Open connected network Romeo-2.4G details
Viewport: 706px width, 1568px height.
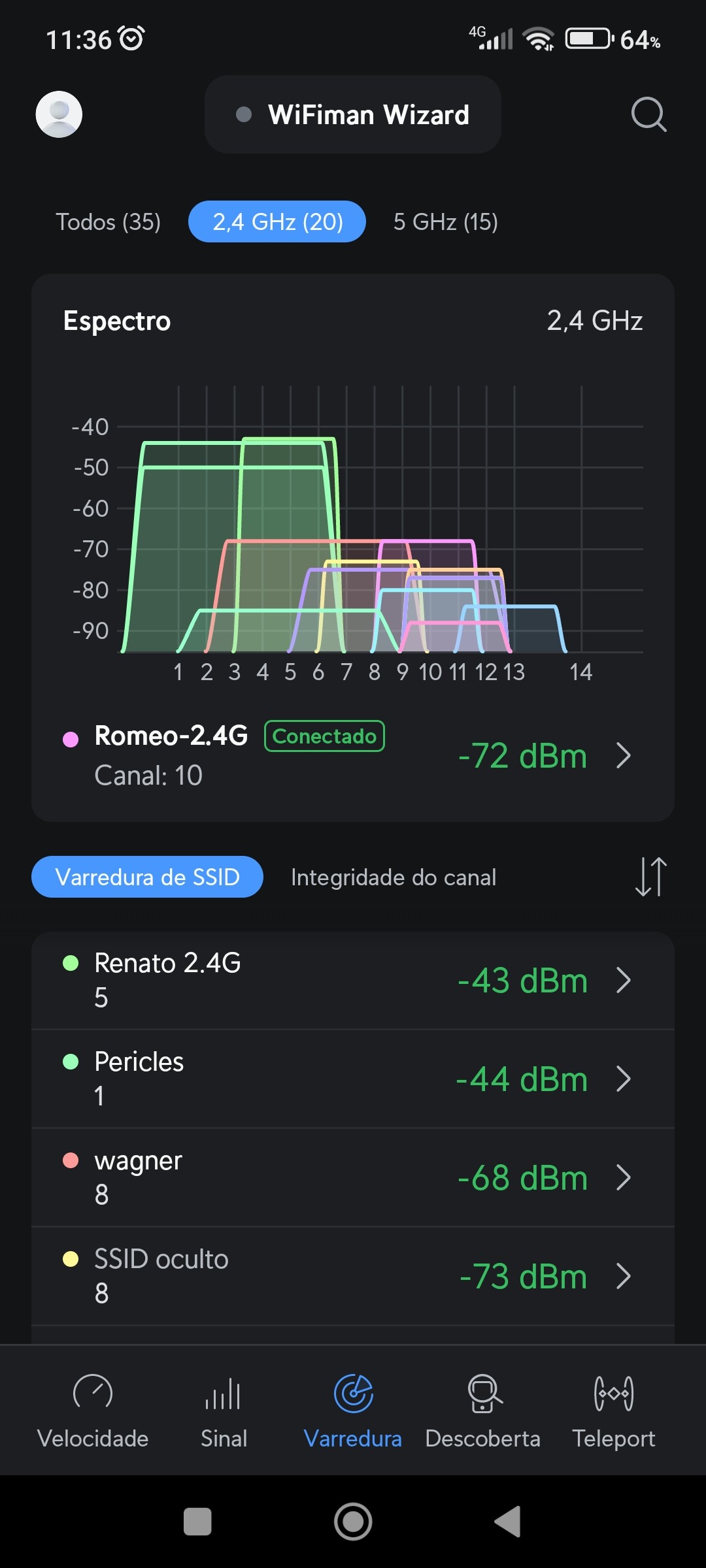(353, 755)
